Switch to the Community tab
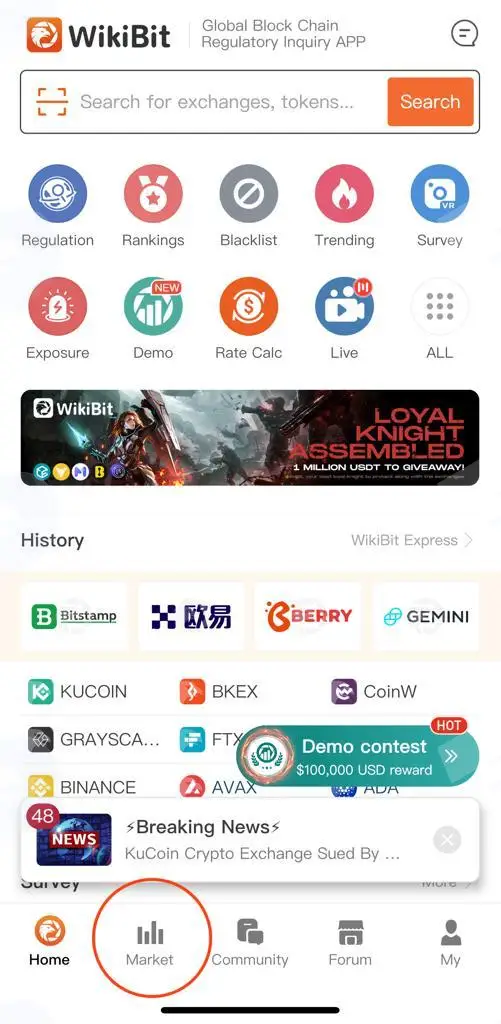This screenshot has height=1024, width=501. coord(250,942)
